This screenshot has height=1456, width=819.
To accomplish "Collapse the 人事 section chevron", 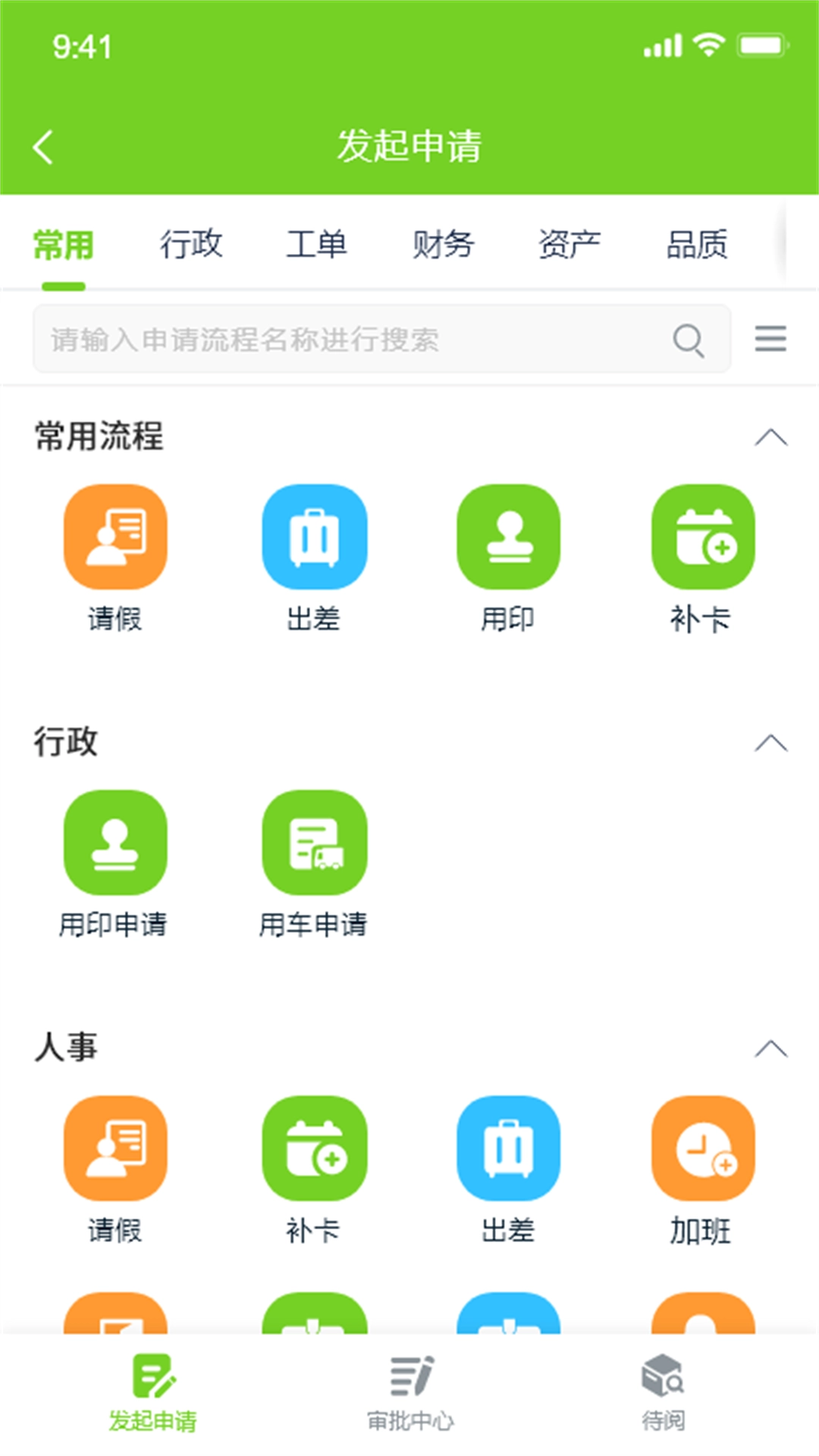I will (x=772, y=1046).
